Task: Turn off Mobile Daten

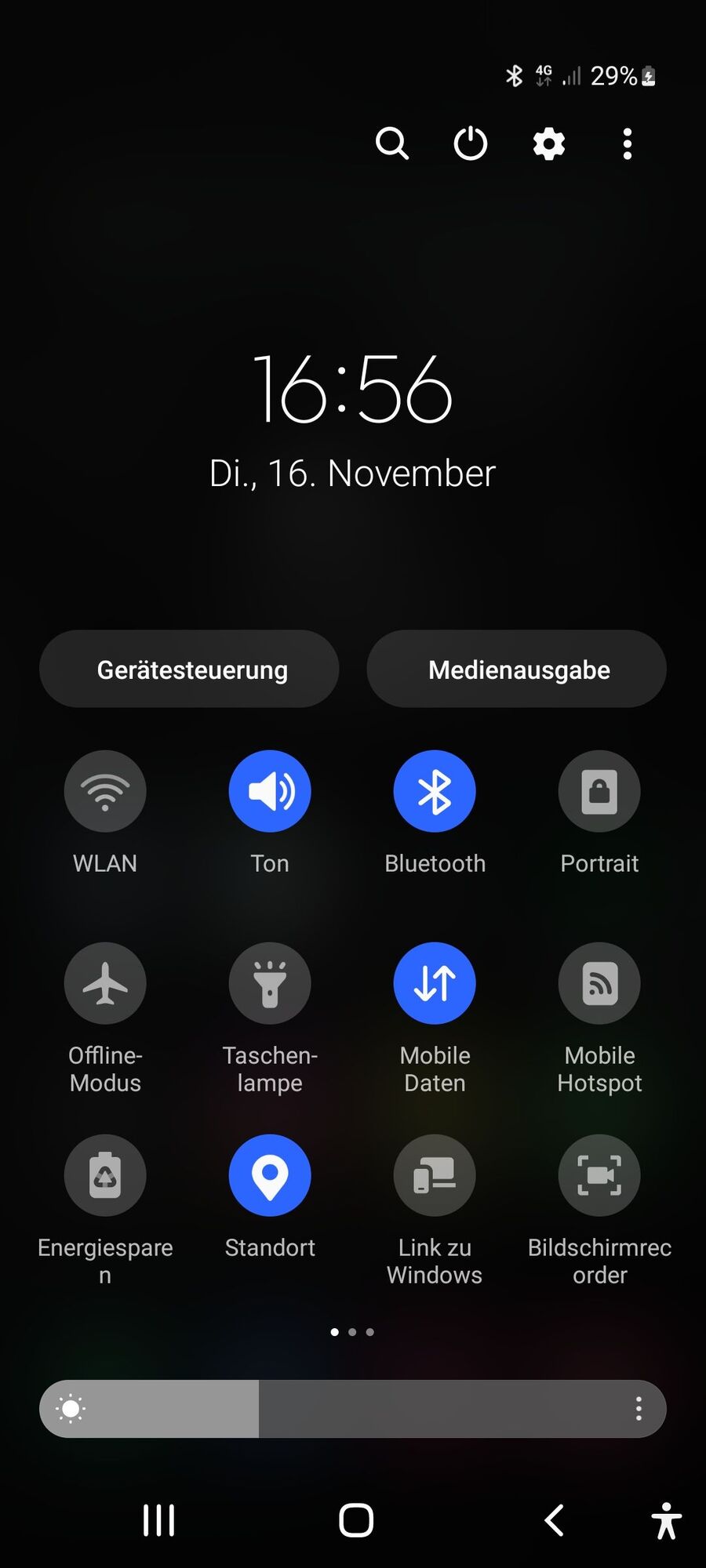Action: point(435,984)
